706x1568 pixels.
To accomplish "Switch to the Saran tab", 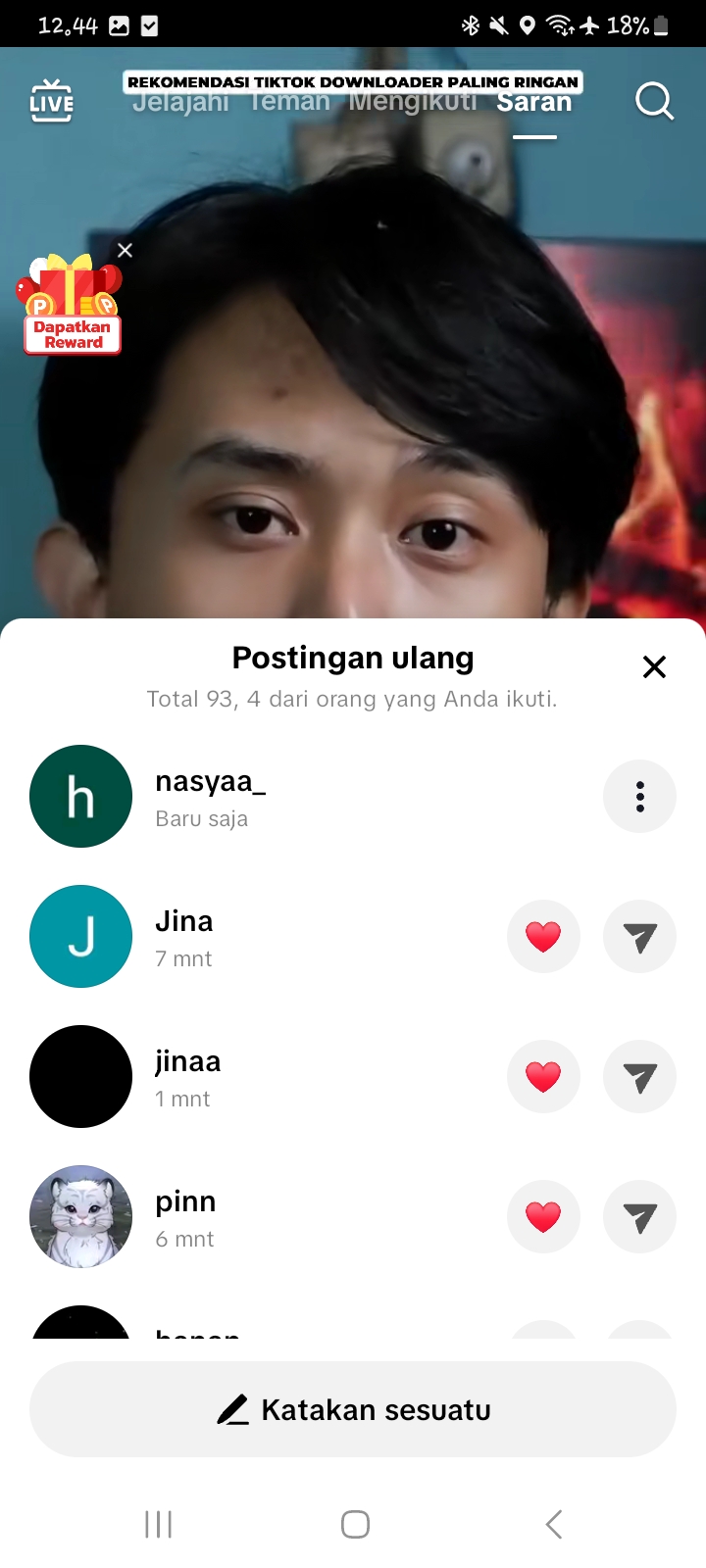I will point(534,103).
